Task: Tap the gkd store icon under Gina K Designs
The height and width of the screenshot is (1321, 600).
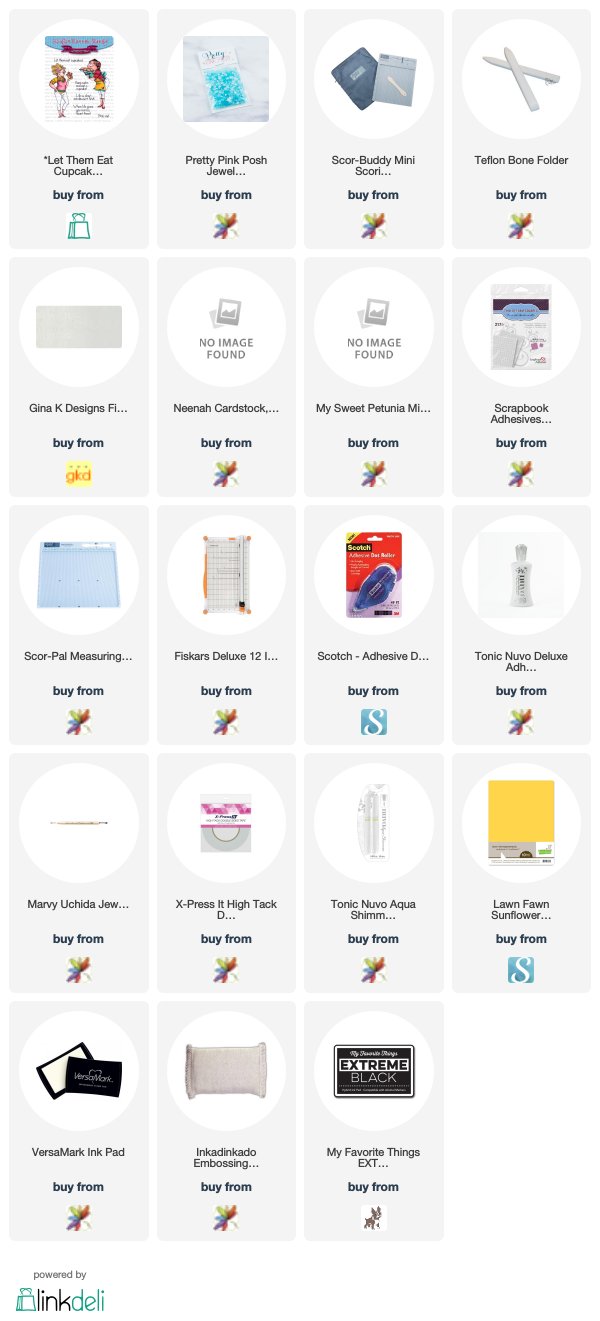Action: [x=78, y=474]
